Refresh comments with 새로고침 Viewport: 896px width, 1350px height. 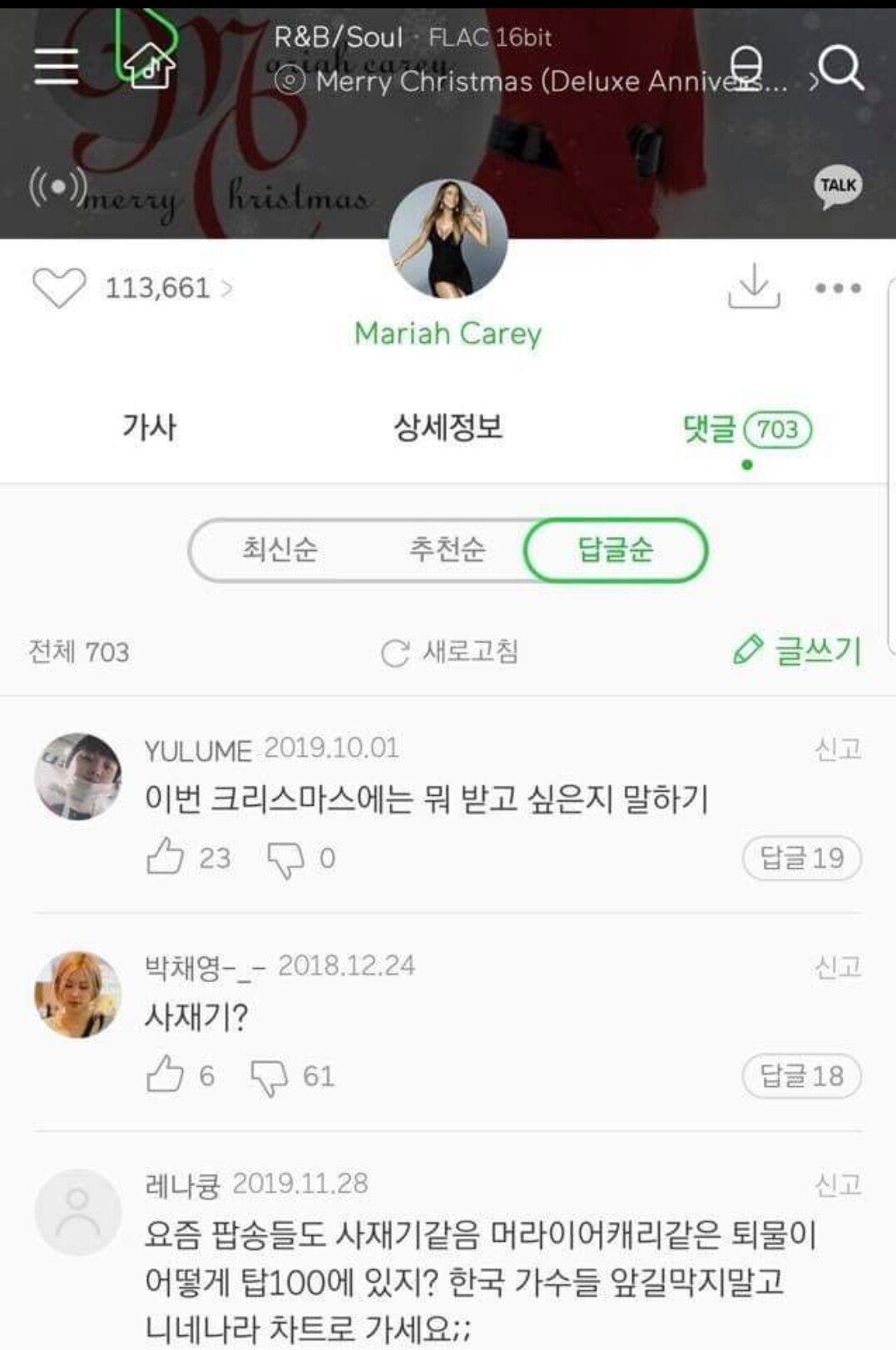coord(449,652)
